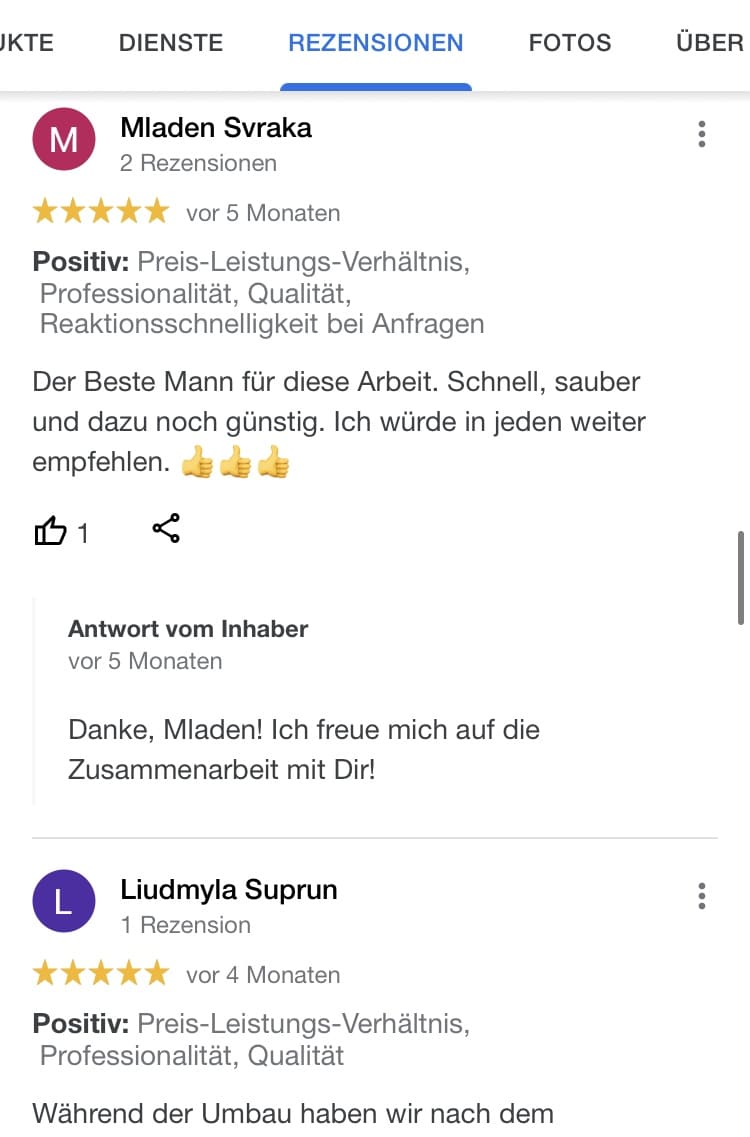
Task: Share Mladen Svraka's review
Action: click(166, 528)
